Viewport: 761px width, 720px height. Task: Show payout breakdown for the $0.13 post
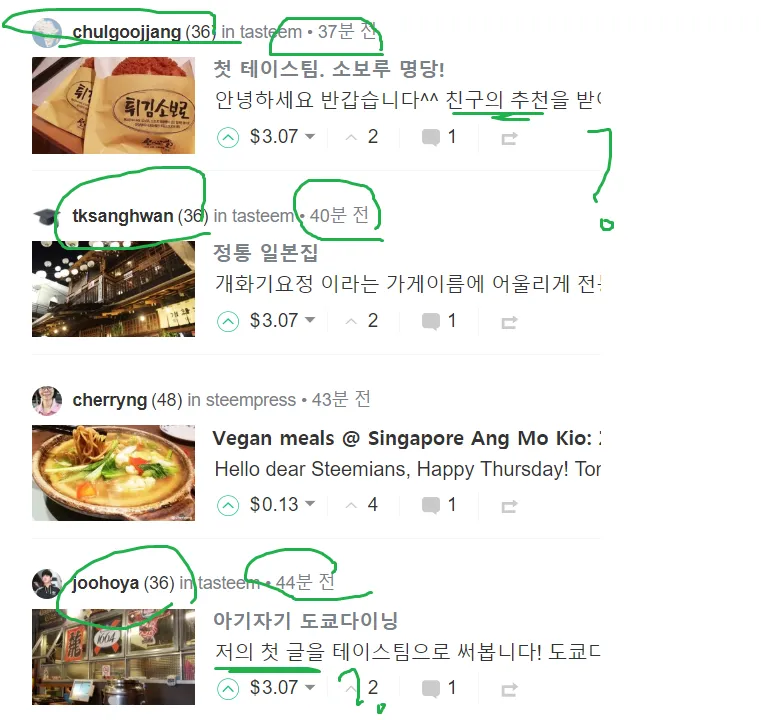point(309,505)
